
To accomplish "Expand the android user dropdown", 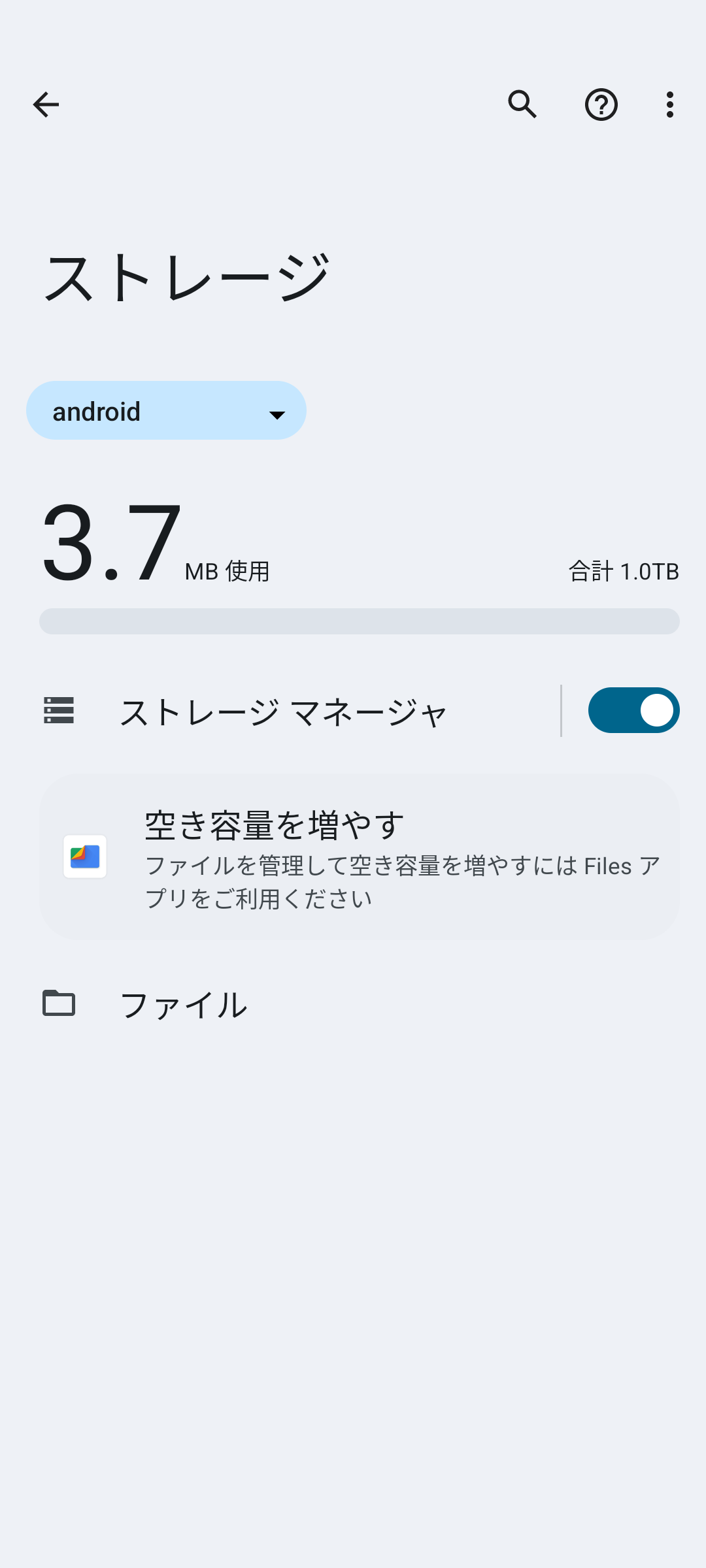I will [x=166, y=411].
